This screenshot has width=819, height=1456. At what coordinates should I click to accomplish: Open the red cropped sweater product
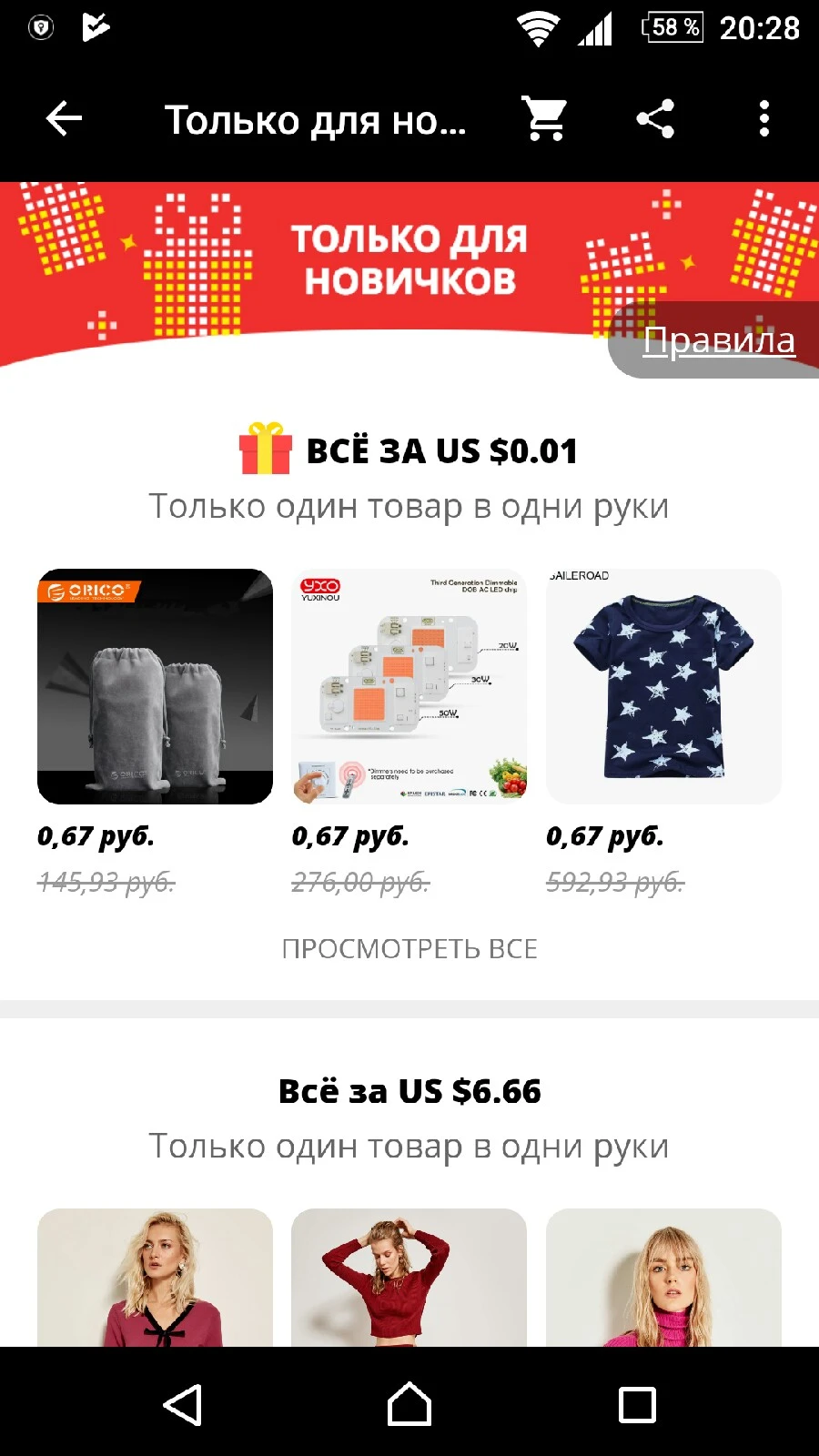tap(409, 1278)
